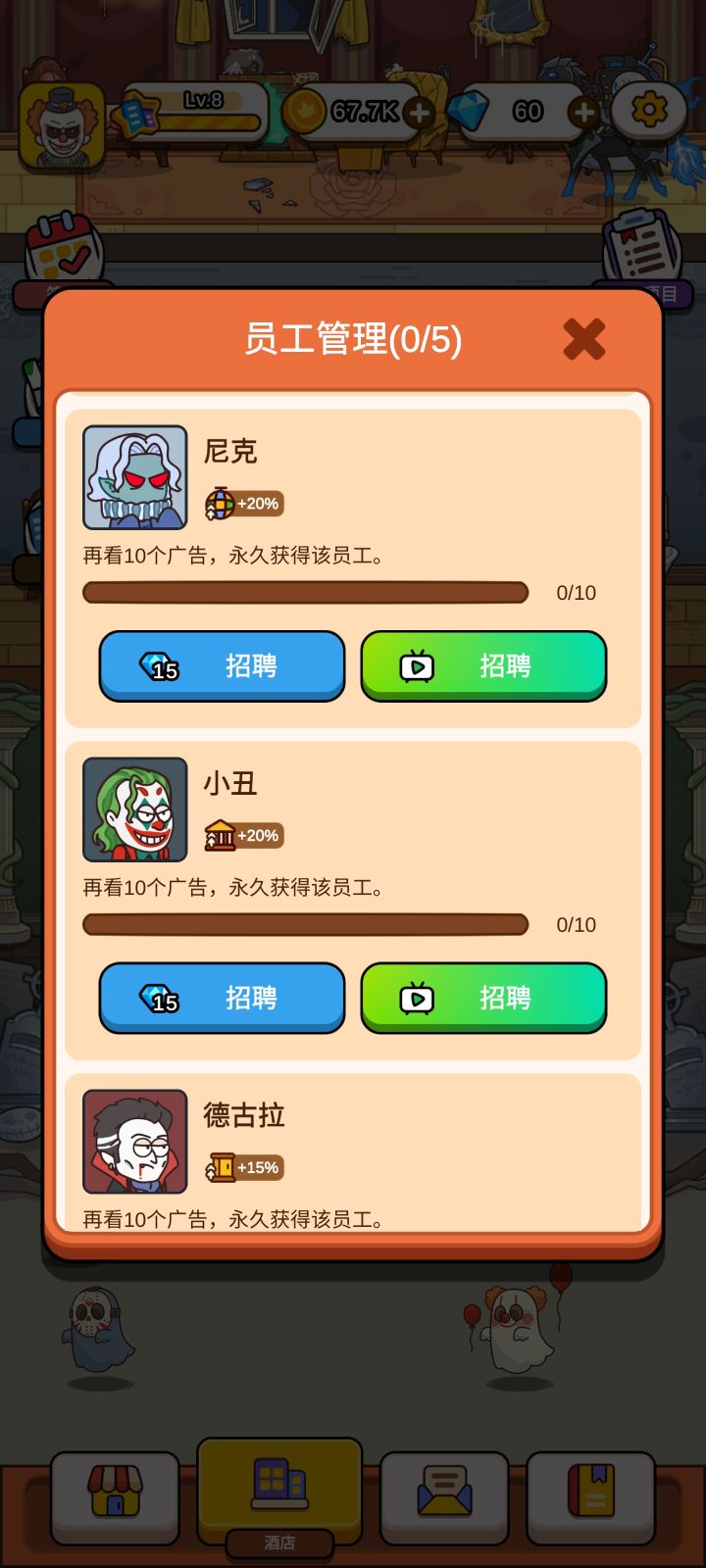The height and width of the screenshot is (1568, 706).
Task: Recruit 小丑 via the green ad button
Action: coord(483,998)
